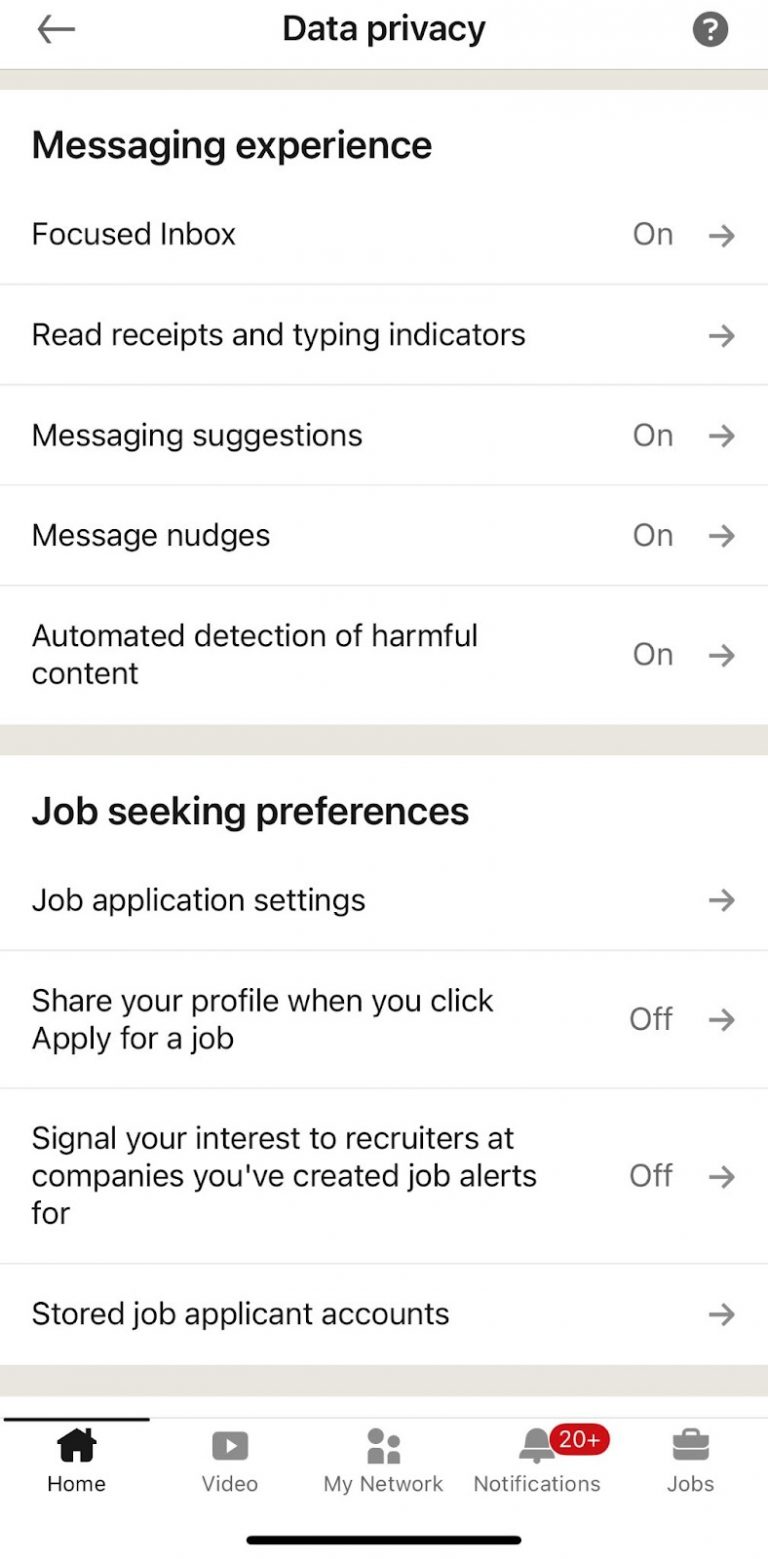Screen dimensions: 768x1559
Task: Open the Video tab icon
Action: point(230,1445)
